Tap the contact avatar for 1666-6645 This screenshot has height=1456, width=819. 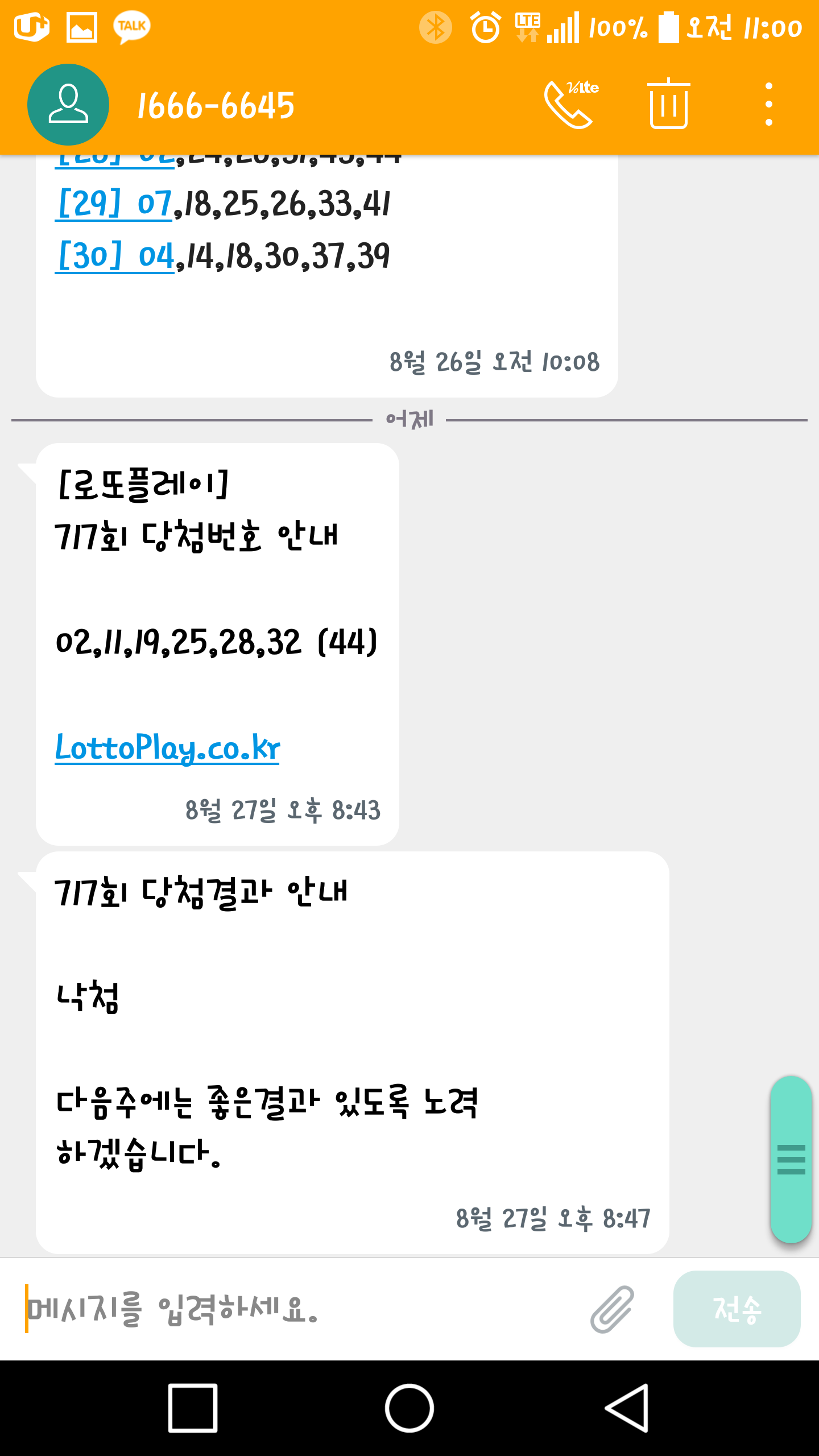(68, 105)
